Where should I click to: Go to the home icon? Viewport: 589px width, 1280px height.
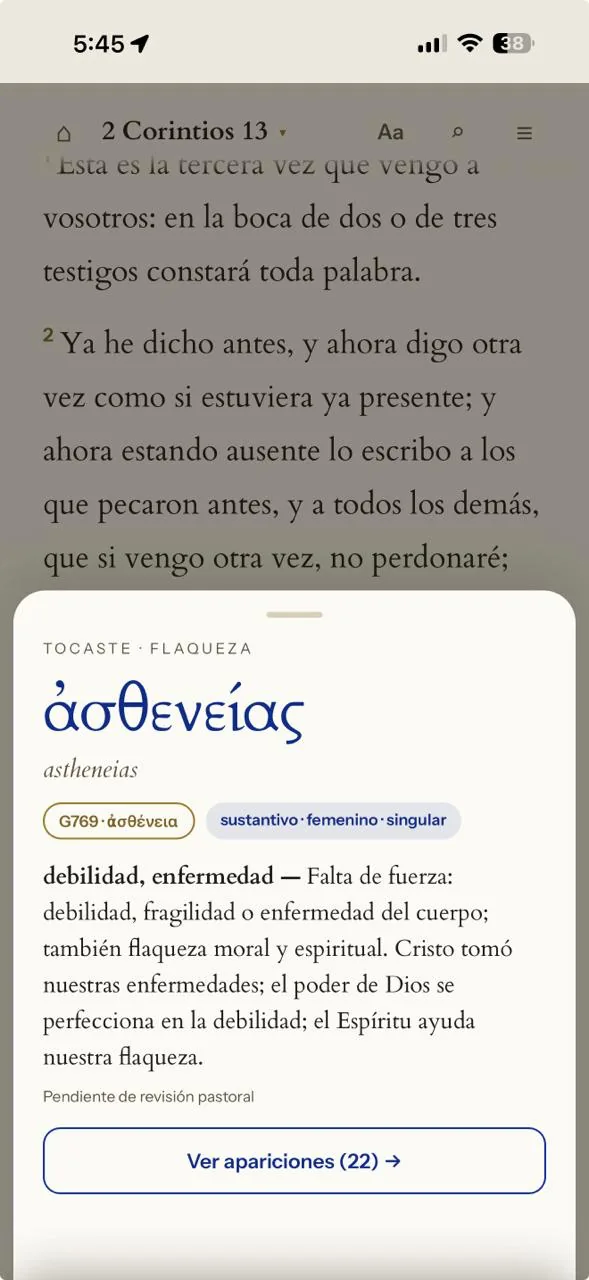point(64,133)
